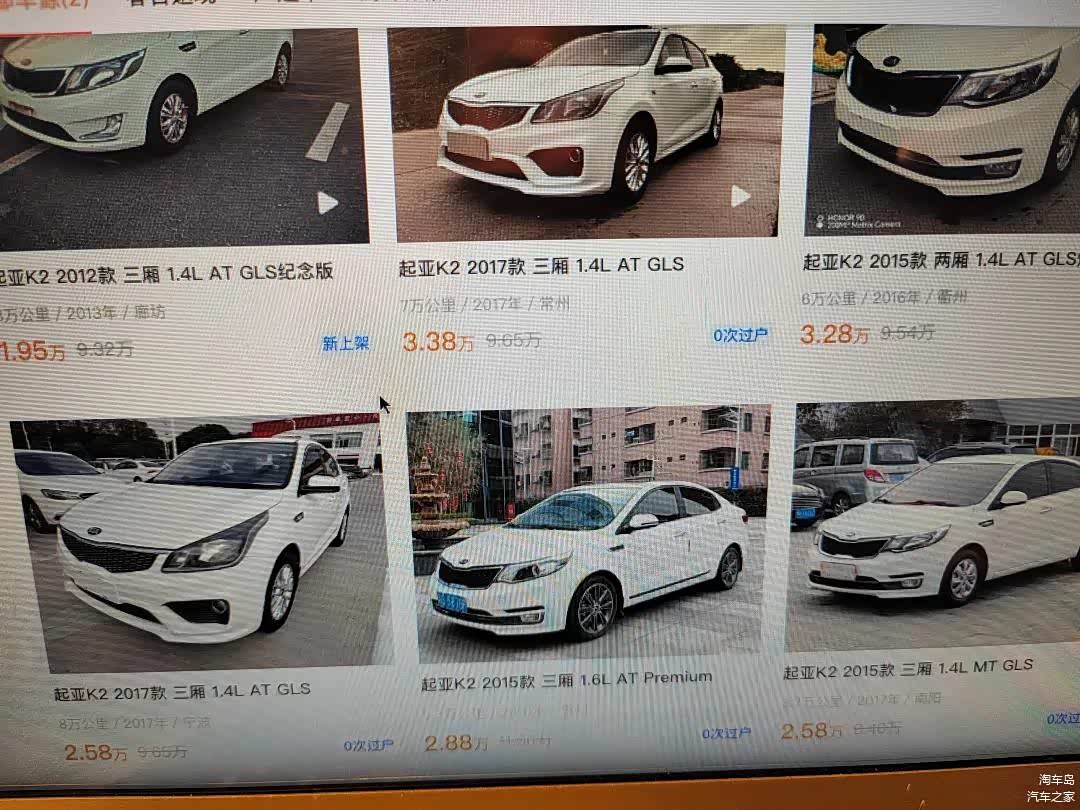Play the video on the 3.38万 2017款 car
The image size is (1080, 810).
(x=740, y=196)
